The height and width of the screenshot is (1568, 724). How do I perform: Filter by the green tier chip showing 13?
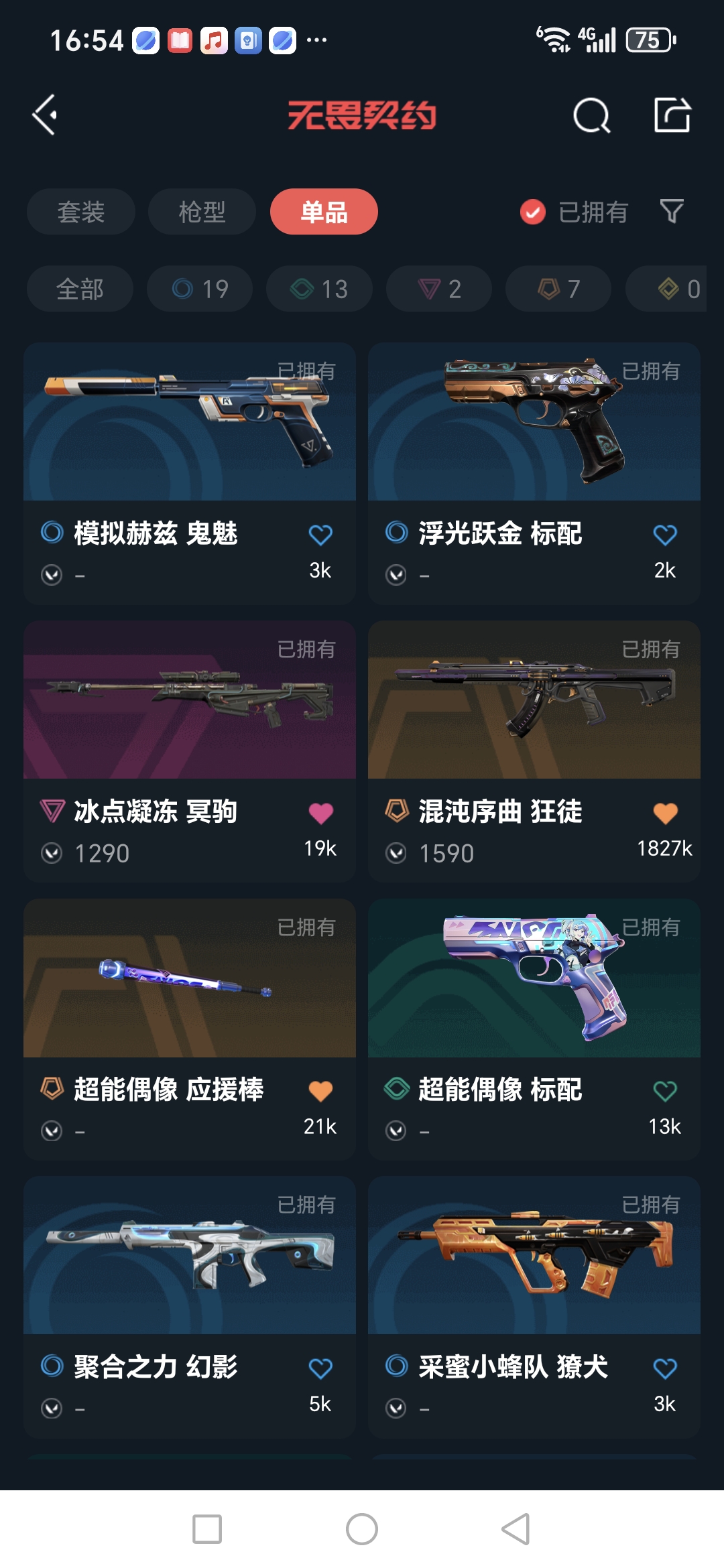(x=319, y=289)
